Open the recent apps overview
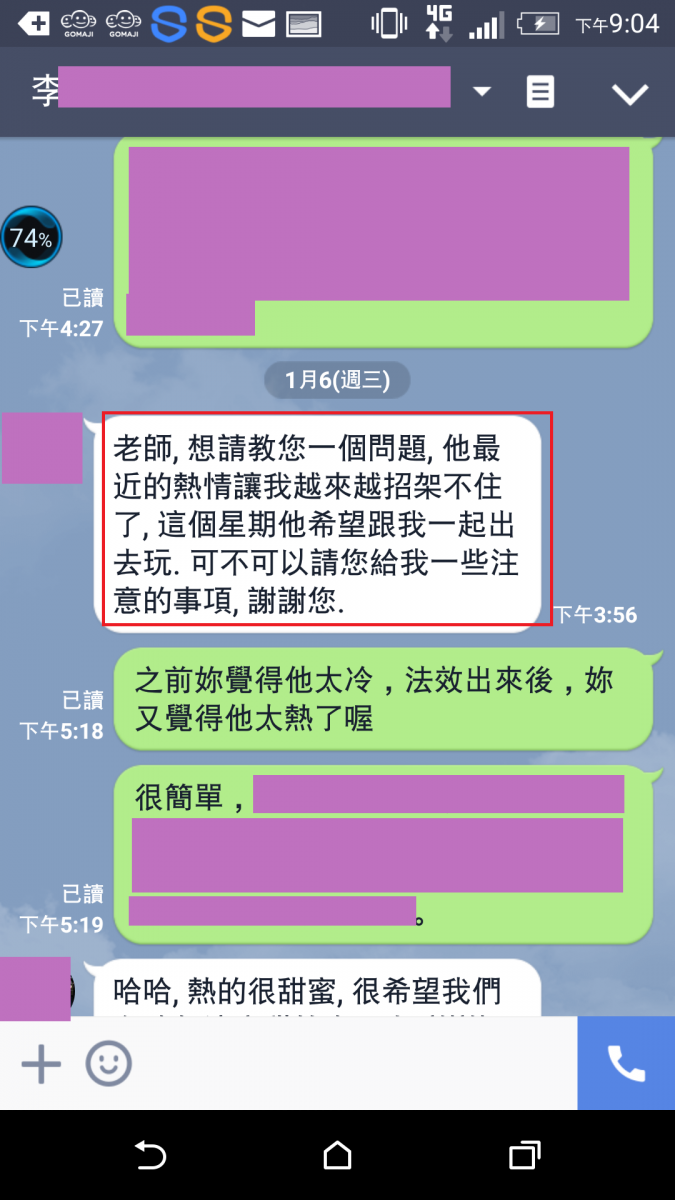Screen dimensions: 675x1200 [x=524, y=1156]
